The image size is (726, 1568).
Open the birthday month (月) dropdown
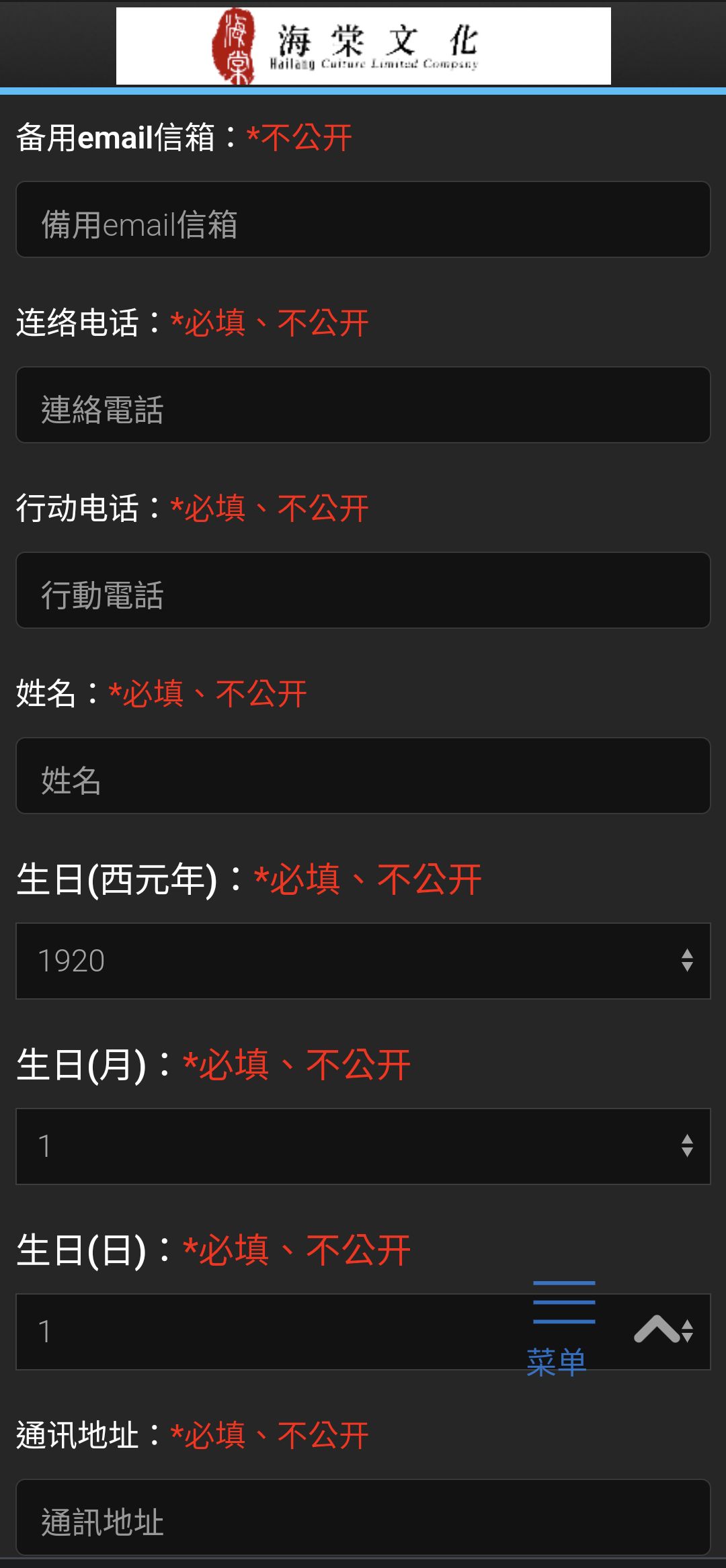pos(363,1146)
